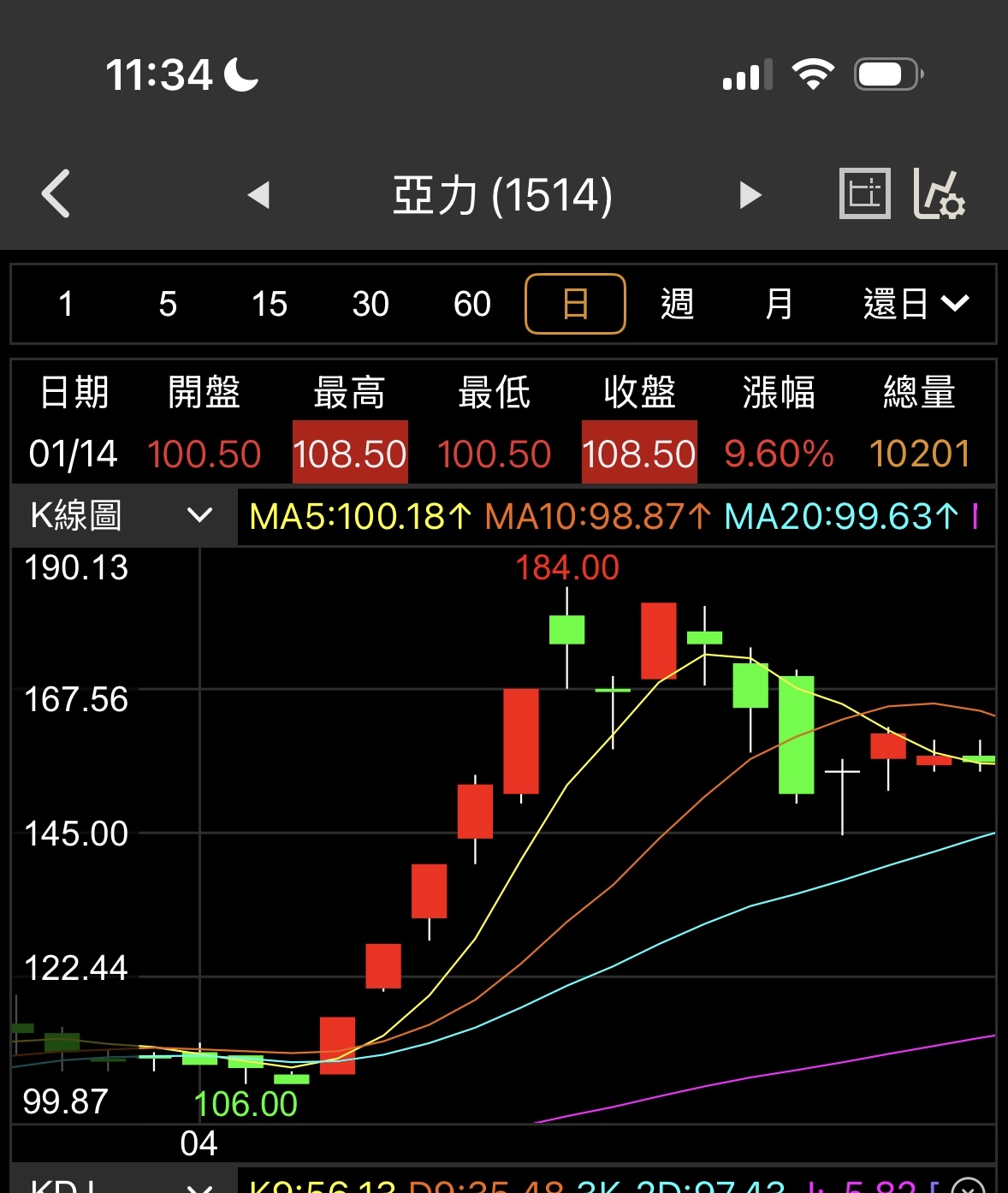Open the 還日 dropdown

coord(916,304)
